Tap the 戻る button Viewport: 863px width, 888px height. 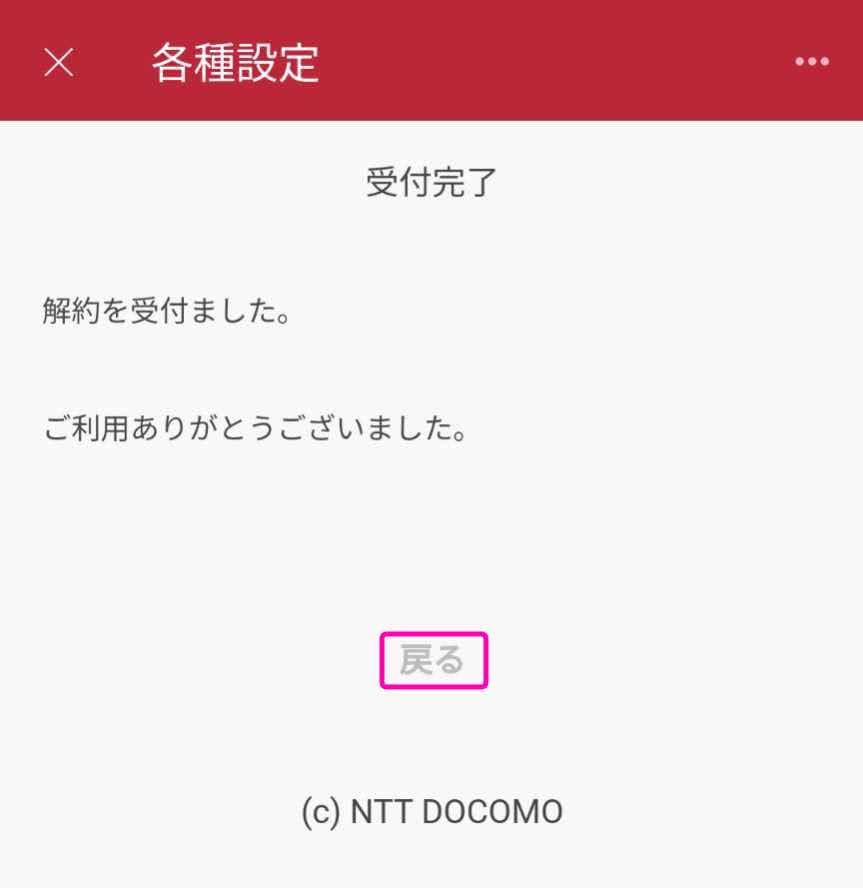pyautogui.click(x=433, y=660)
